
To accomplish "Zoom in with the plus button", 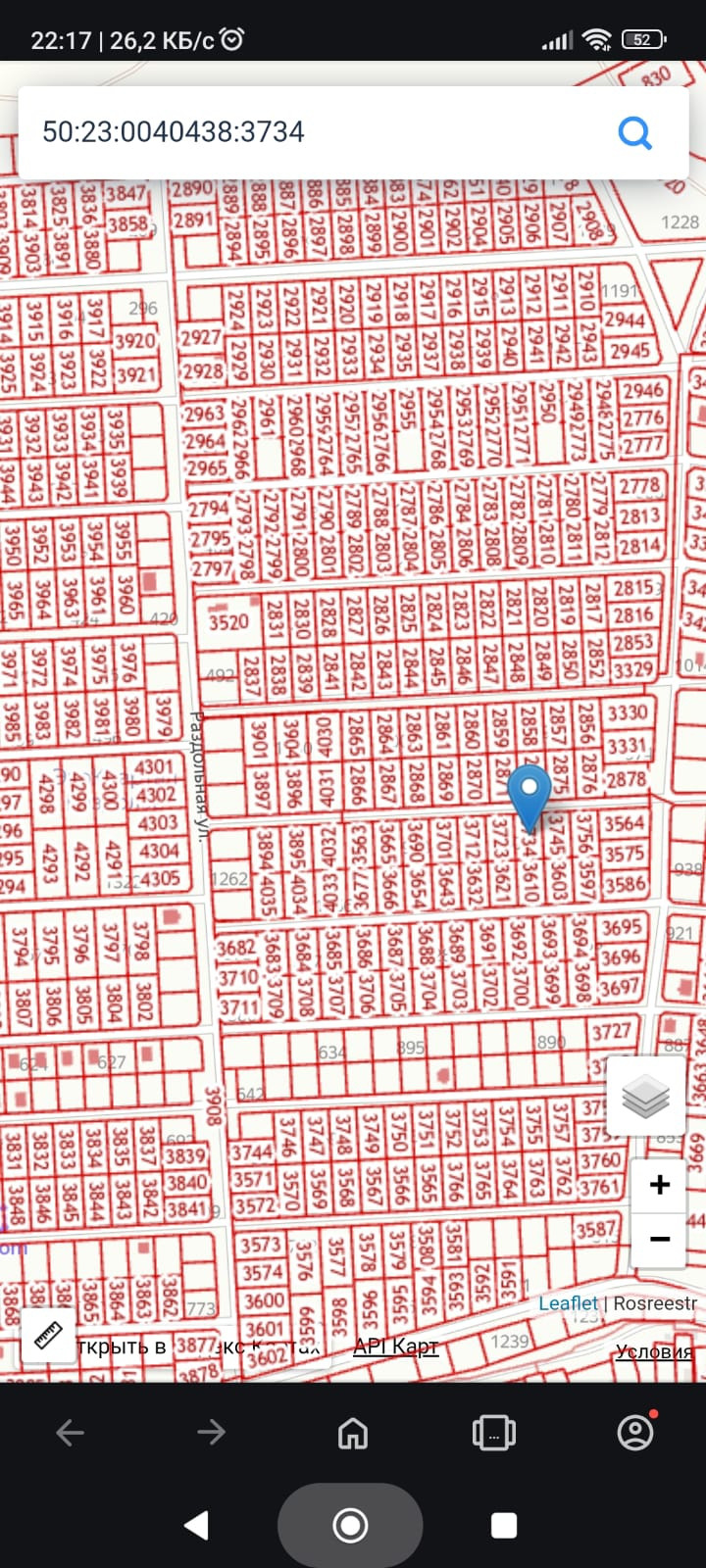I will [x=659, y=1185].
